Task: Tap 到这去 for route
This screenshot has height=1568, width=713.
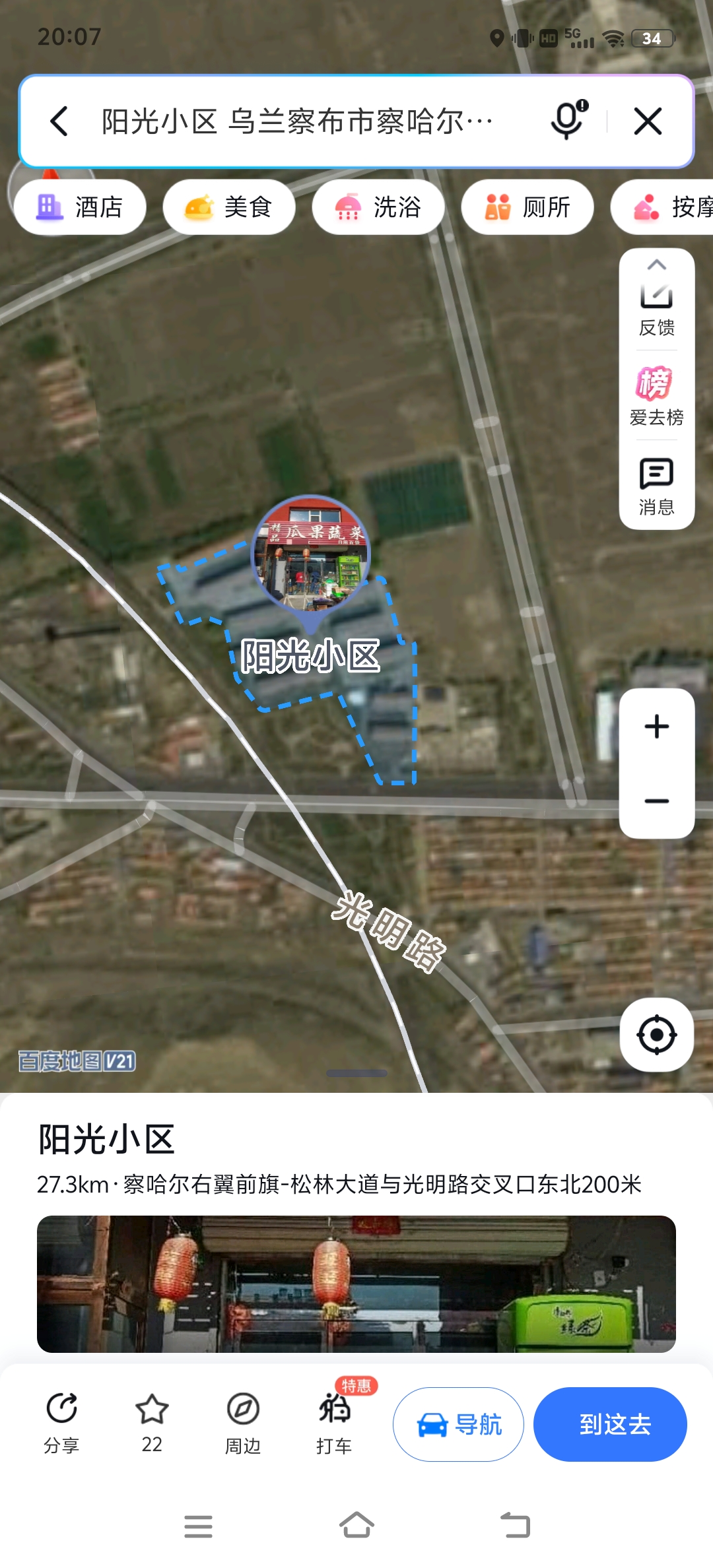Action: tap(610, 1424)
